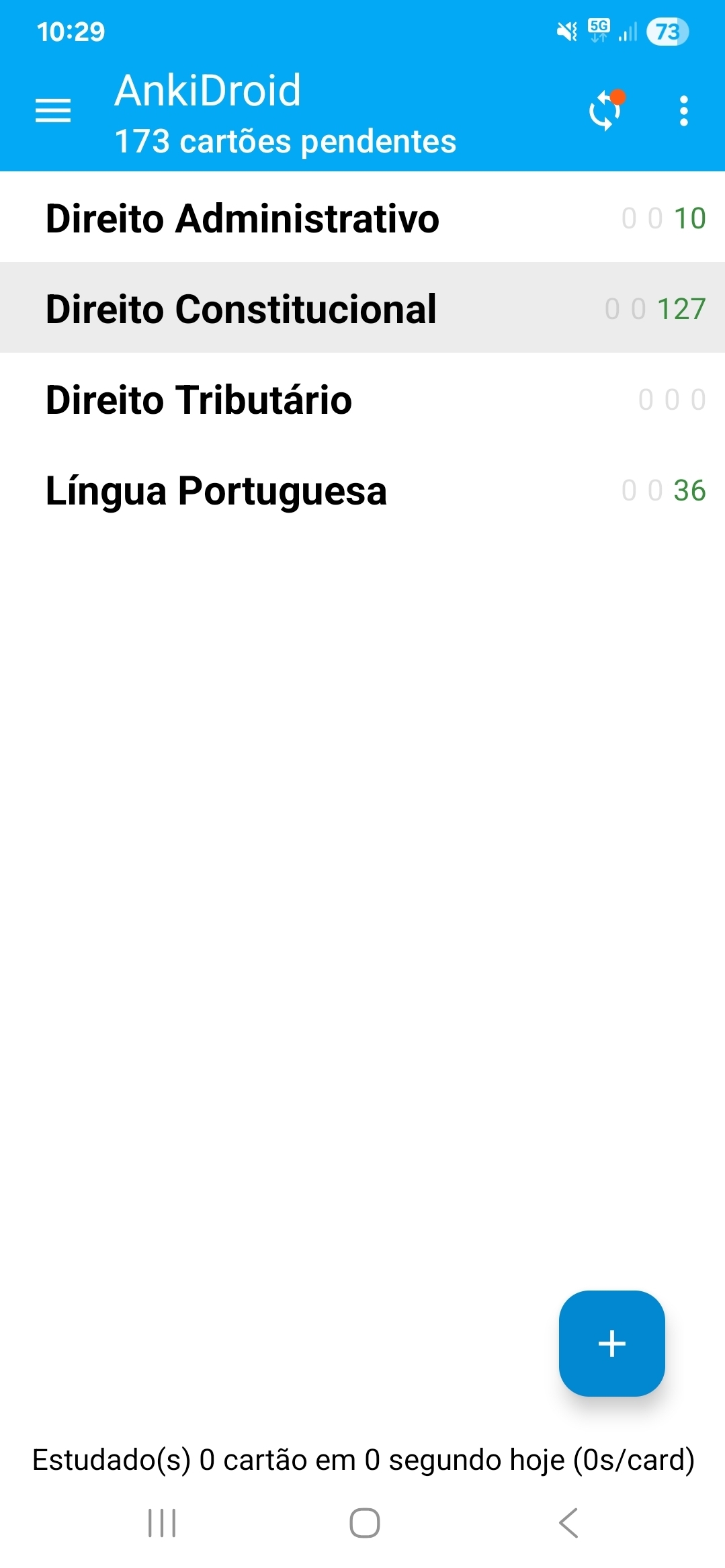Sync the AnkiDroid collection
The image size is (725, 1568).
605,110
